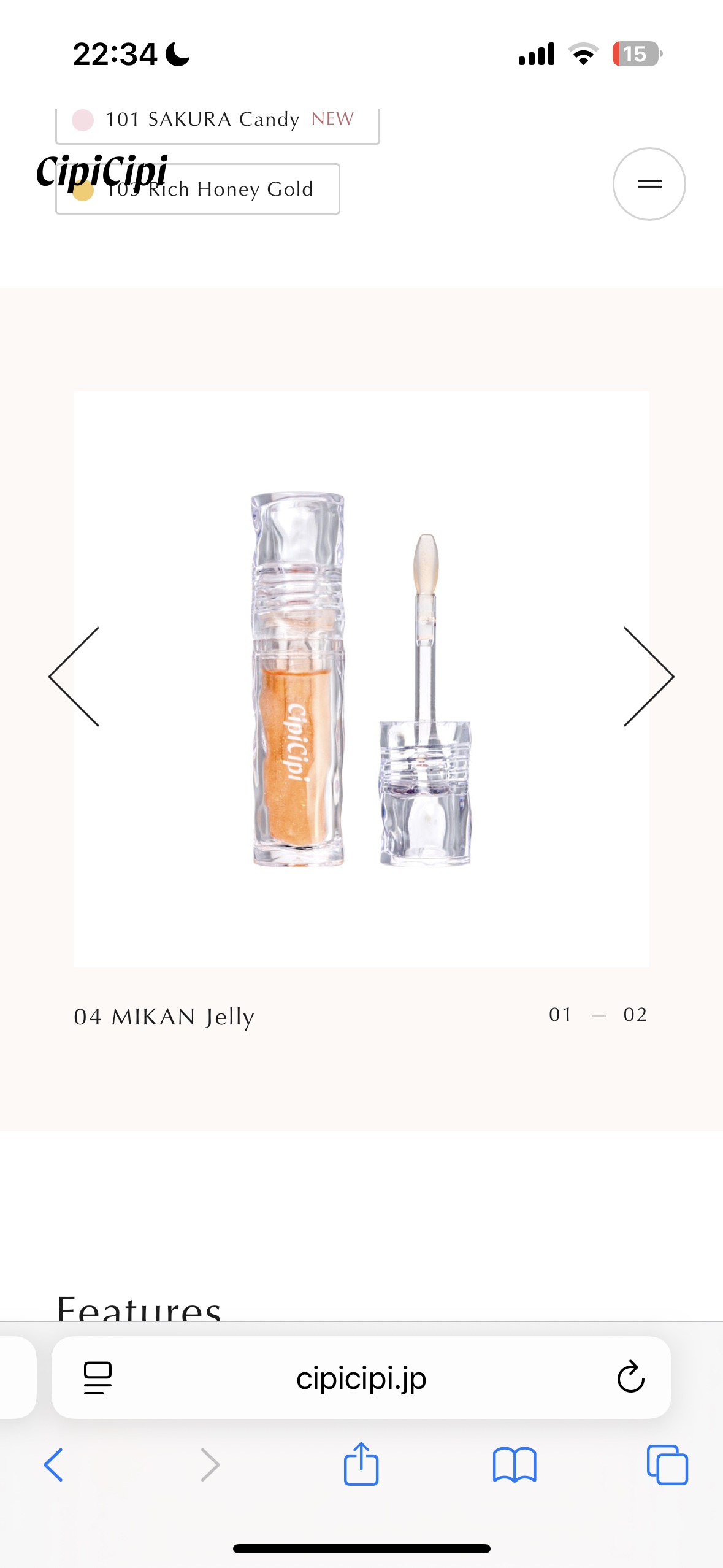Open the CipiCipi logo home link

(102, 171)
